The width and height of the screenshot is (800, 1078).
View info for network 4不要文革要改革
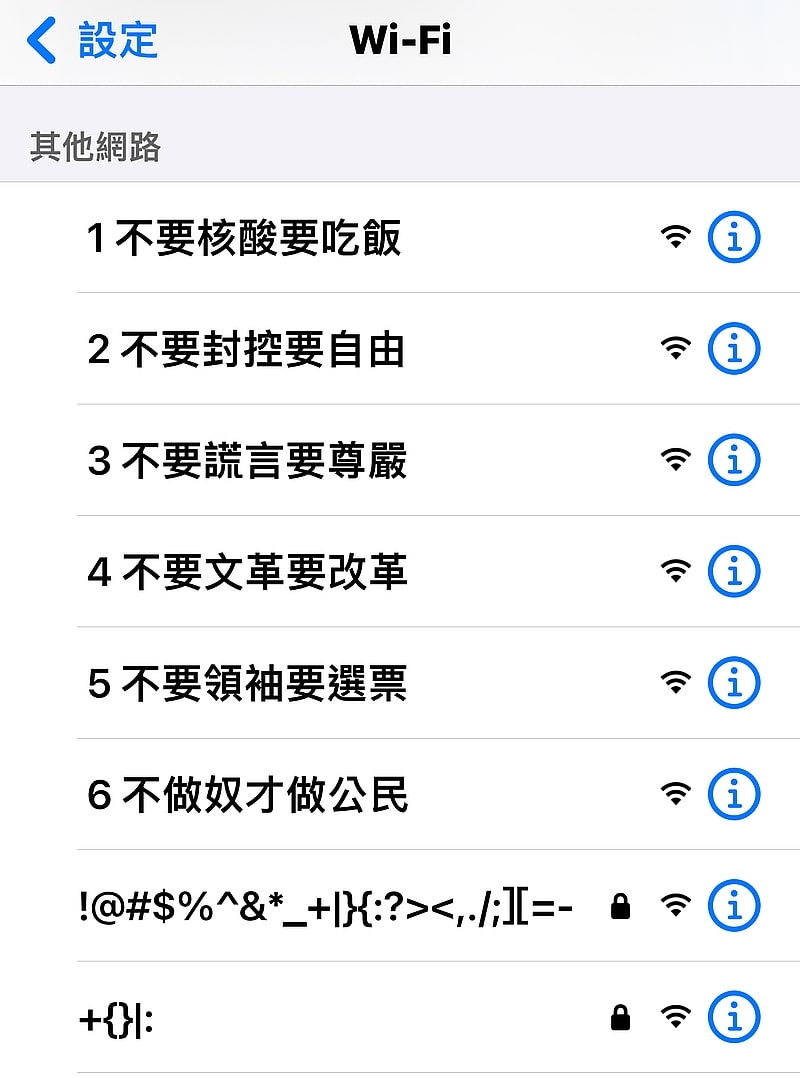pyautogui.click(x=733, y=573)
